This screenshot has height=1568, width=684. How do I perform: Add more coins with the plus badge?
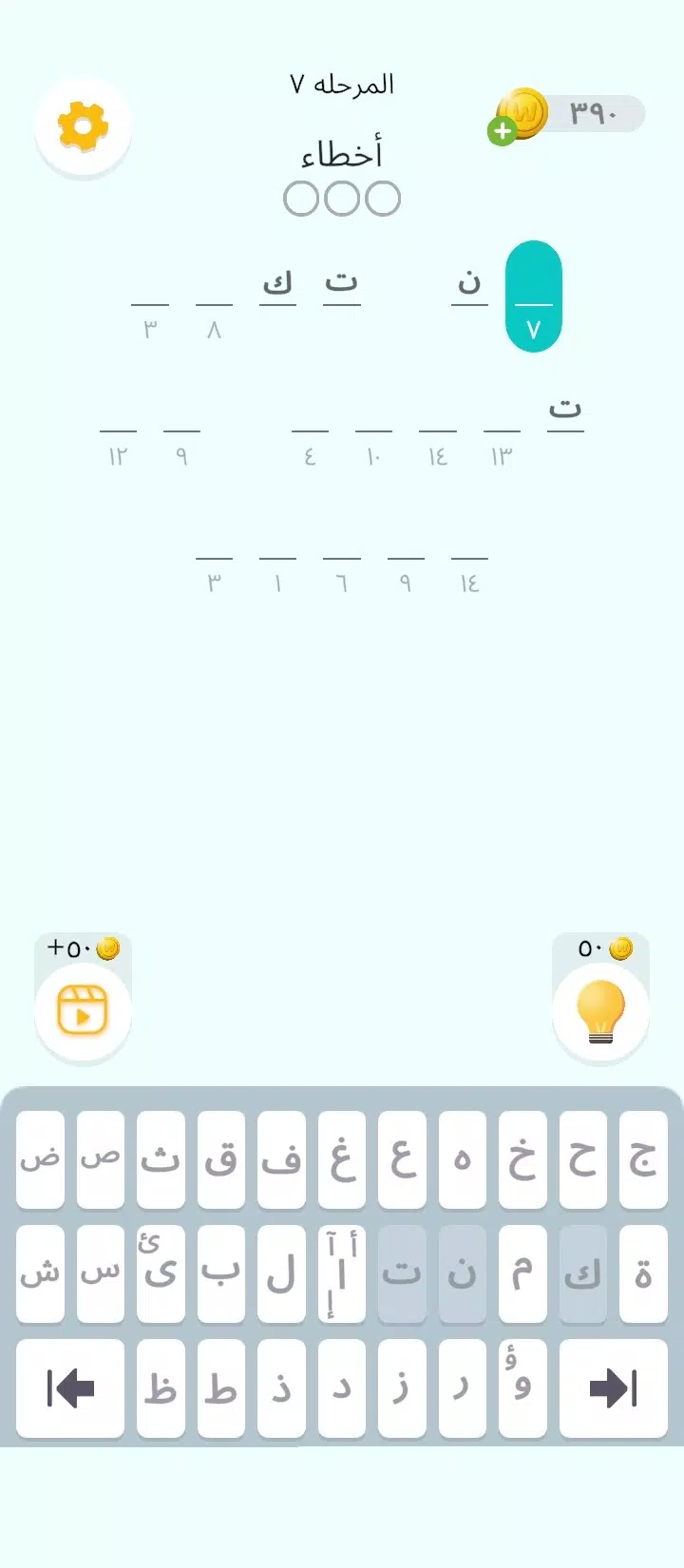[x=502, y=132]
